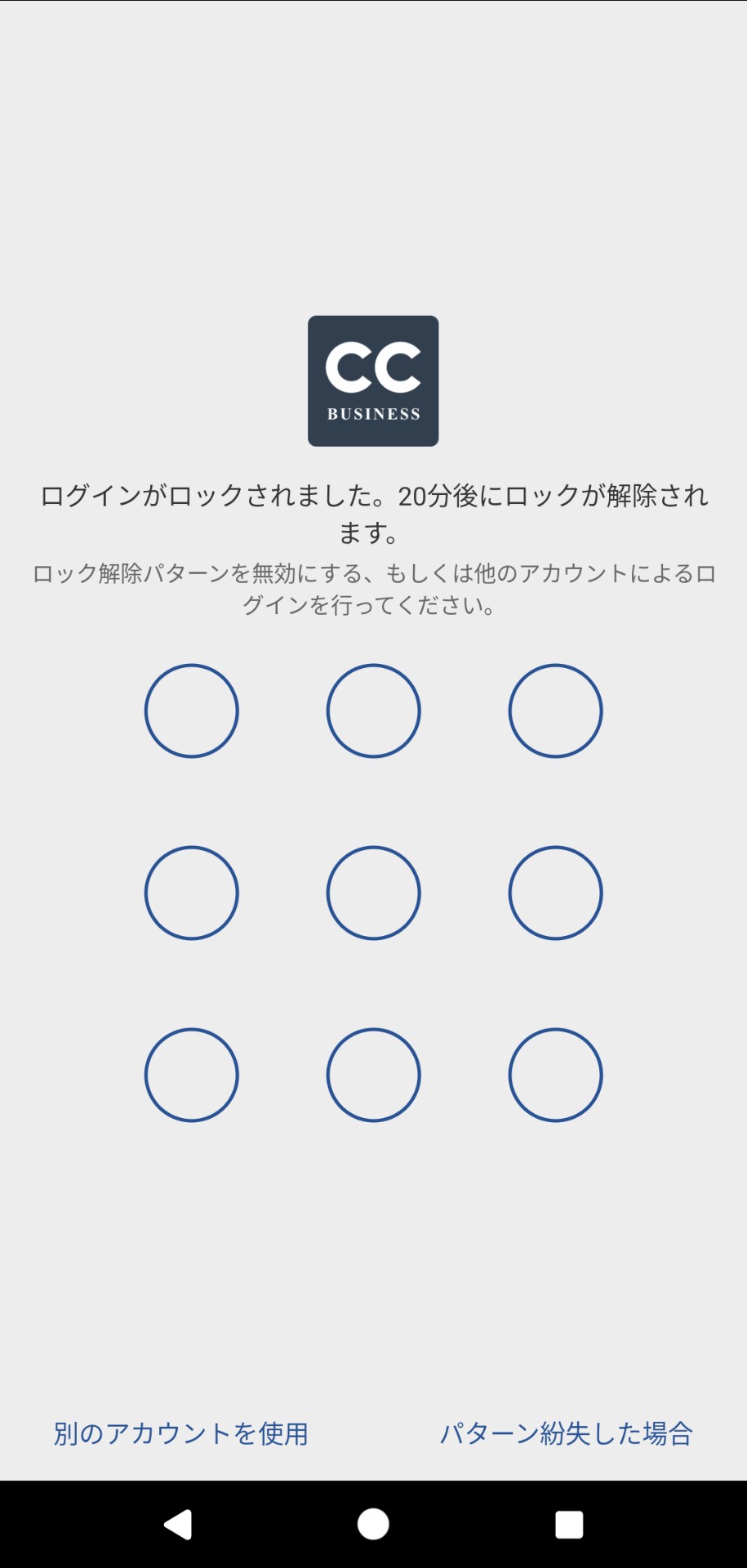Image resolution: width=747 pixels, height=1568 pixels.
Task: Tap 別のアカウントを使用 link
Action: click(x=181, y=1434)
